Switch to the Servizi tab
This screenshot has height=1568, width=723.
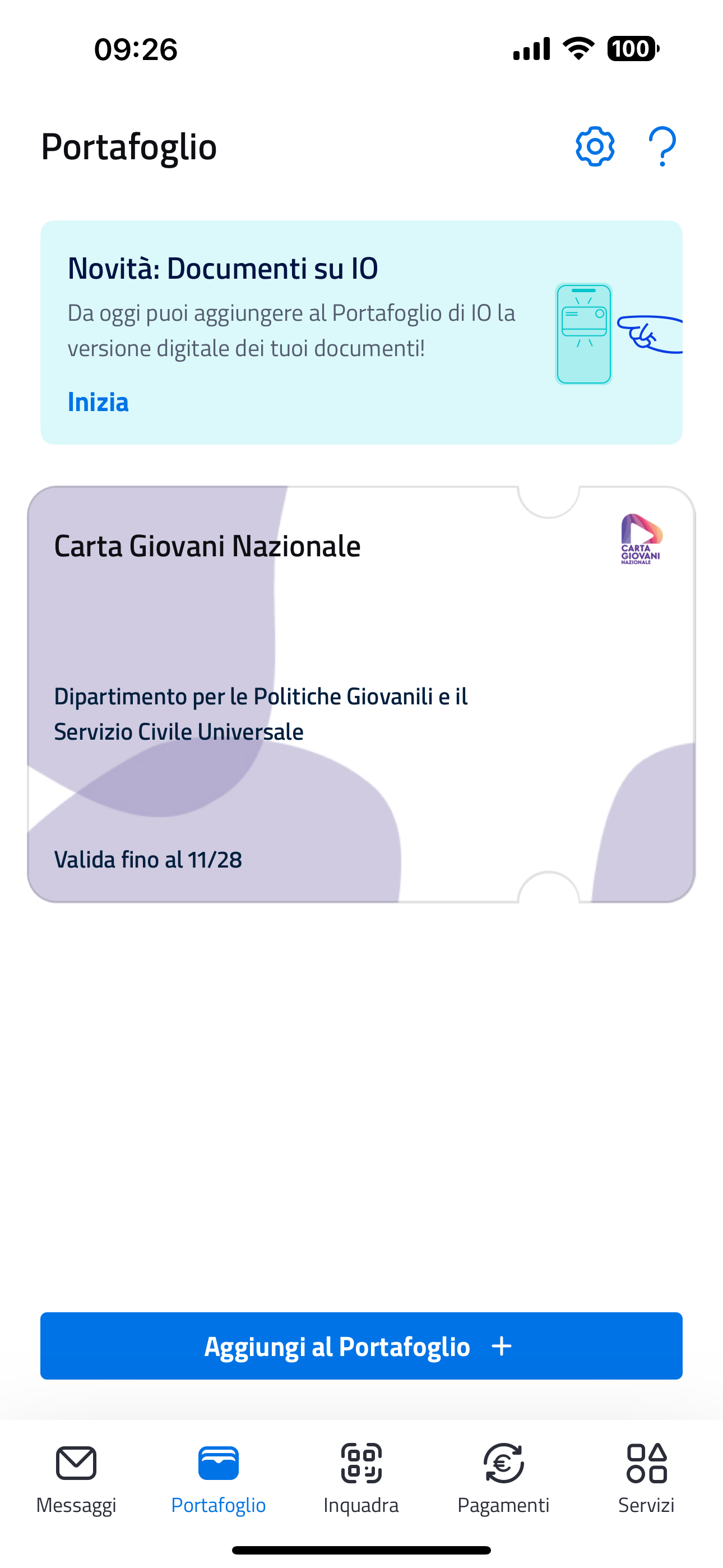pyautogui.click(x=646, y=1478)
